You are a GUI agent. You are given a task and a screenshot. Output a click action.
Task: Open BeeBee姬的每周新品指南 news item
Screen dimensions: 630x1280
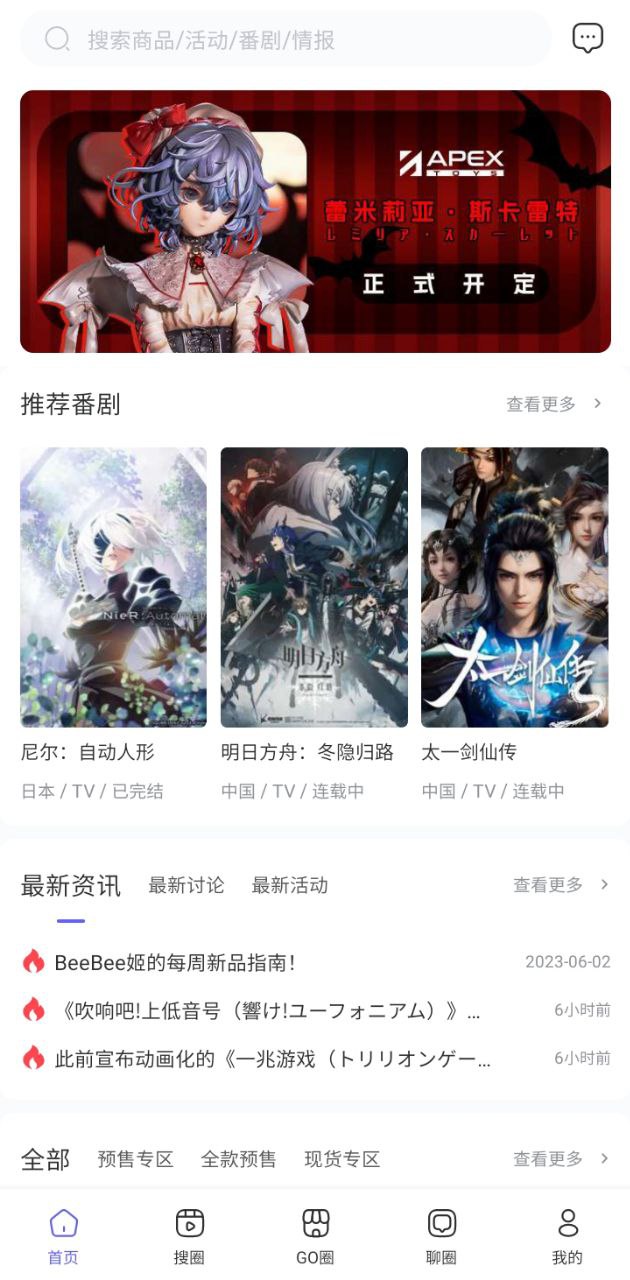pyautogui.click(x=175, y=963)
